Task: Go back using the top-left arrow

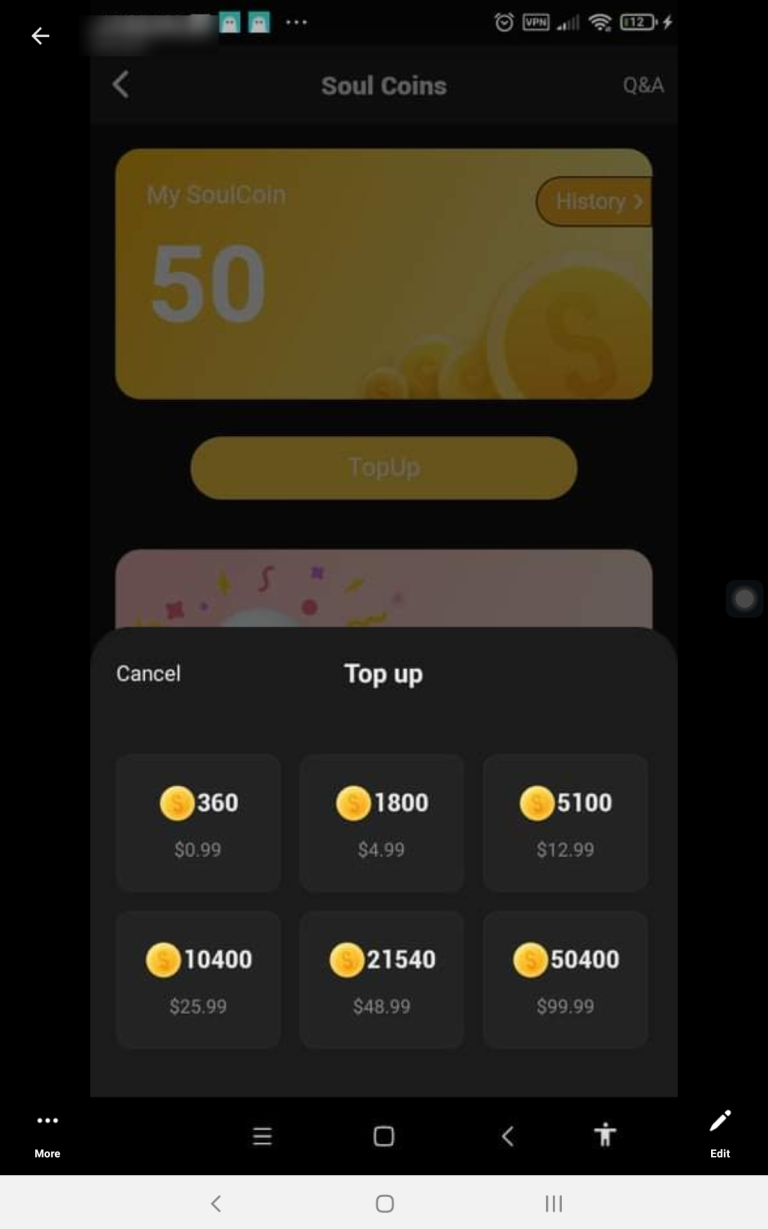Action: click(x=40, y=36)
